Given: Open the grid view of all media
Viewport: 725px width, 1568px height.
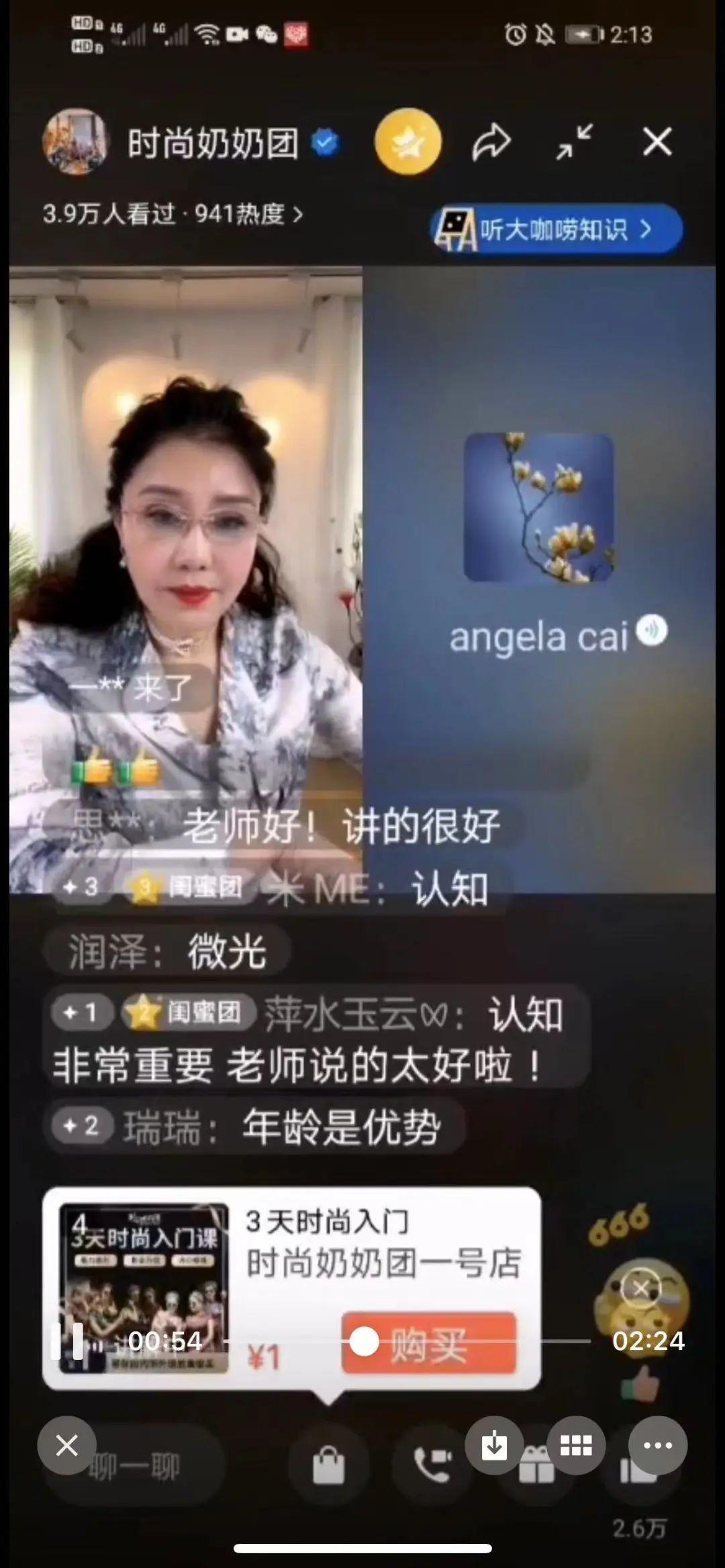Looking at the screenshot, I should pos(576,1445).
